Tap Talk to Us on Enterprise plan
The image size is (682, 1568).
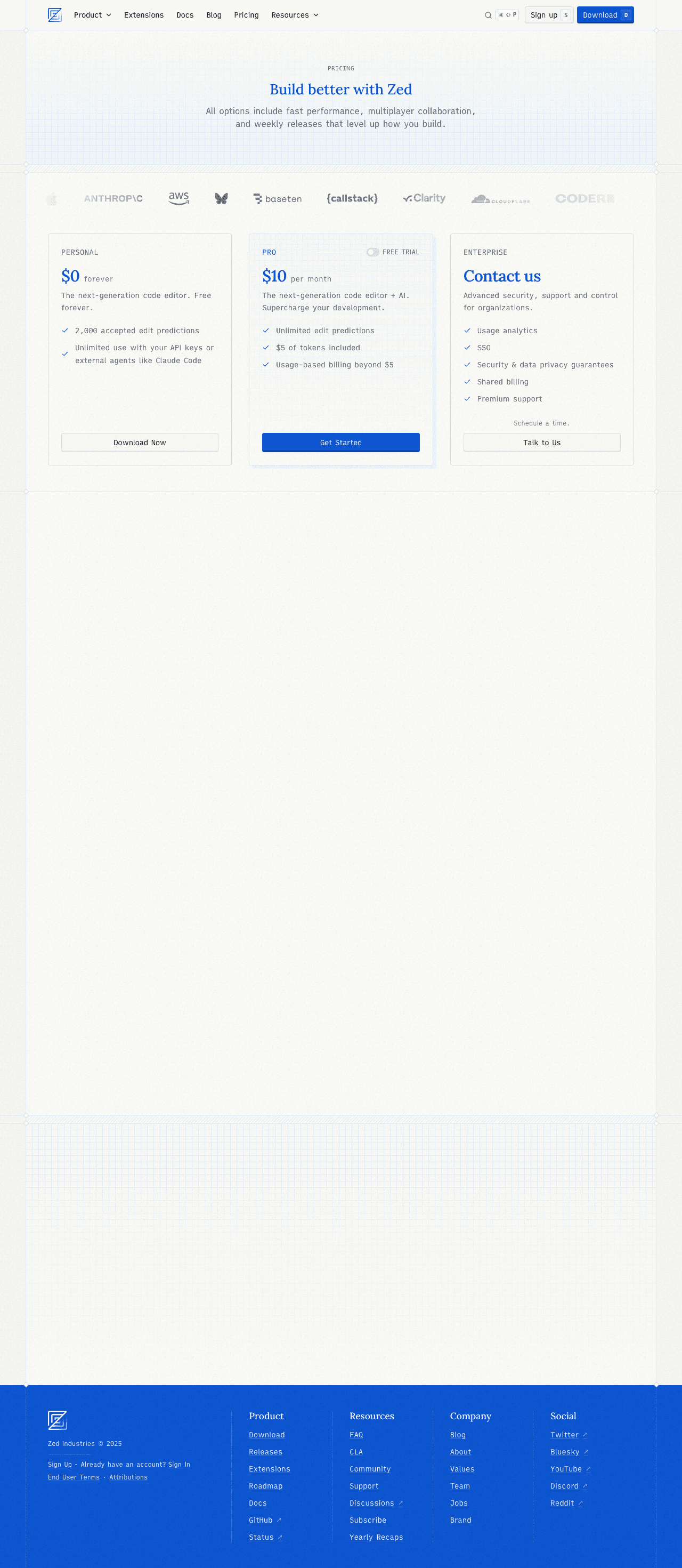(541, 443)
